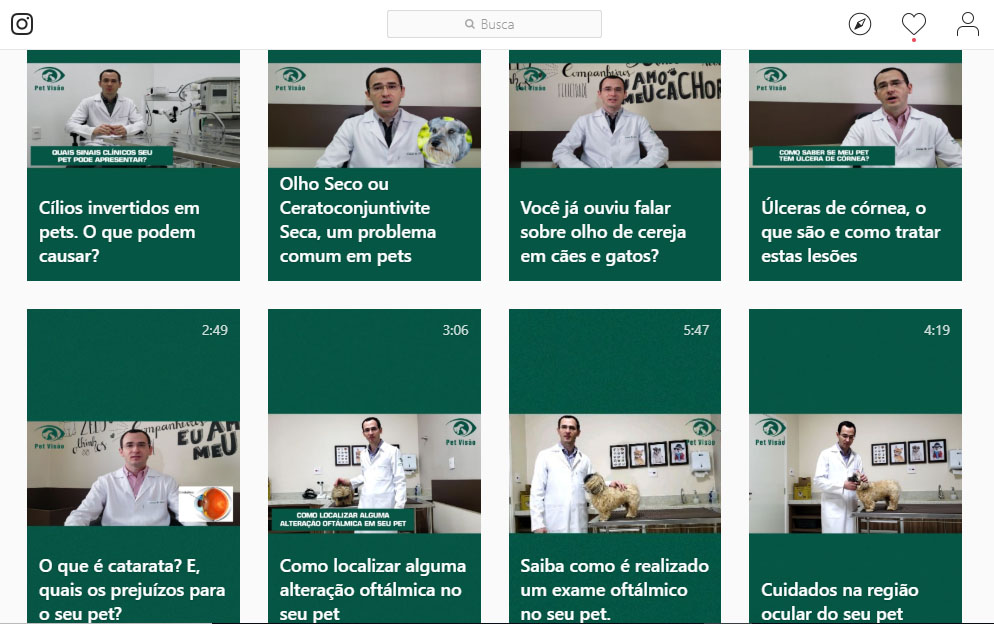Play the Olho Seco ou Ceratoconjuntivite Seca video
The width and height of the screenshot is (994, 624).
click(x=374, y=165)
